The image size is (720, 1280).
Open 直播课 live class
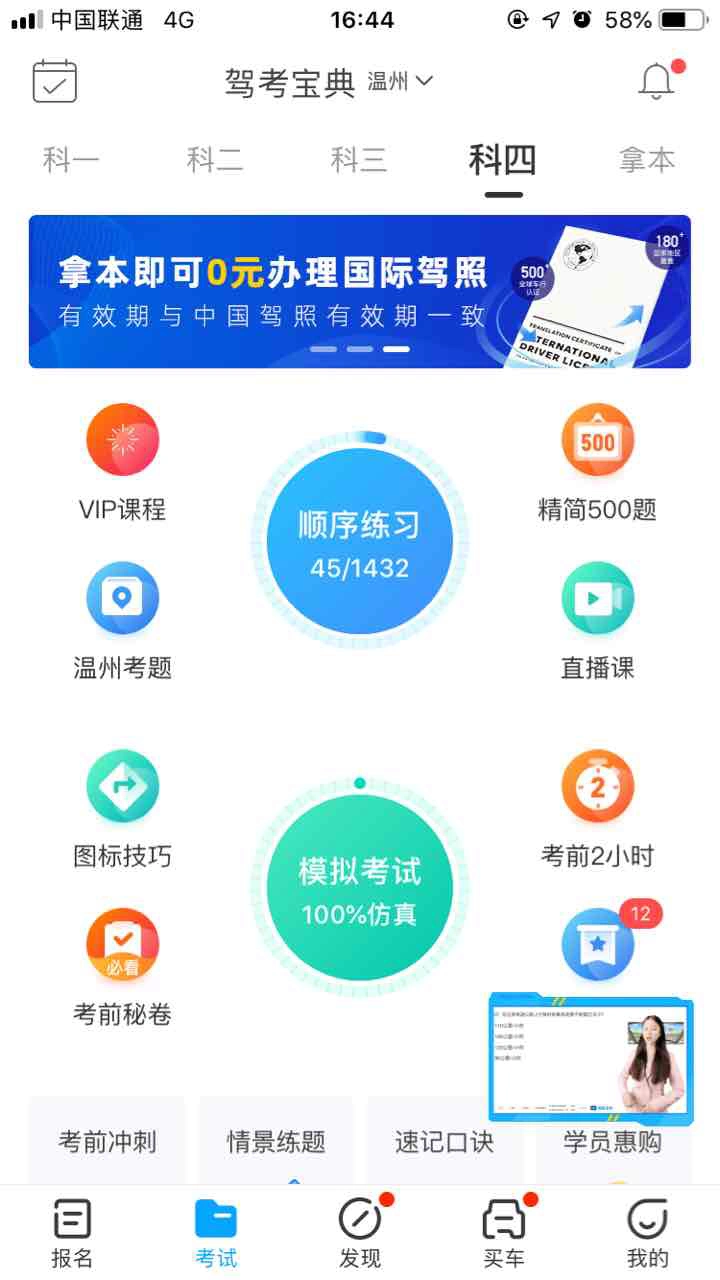597,620
